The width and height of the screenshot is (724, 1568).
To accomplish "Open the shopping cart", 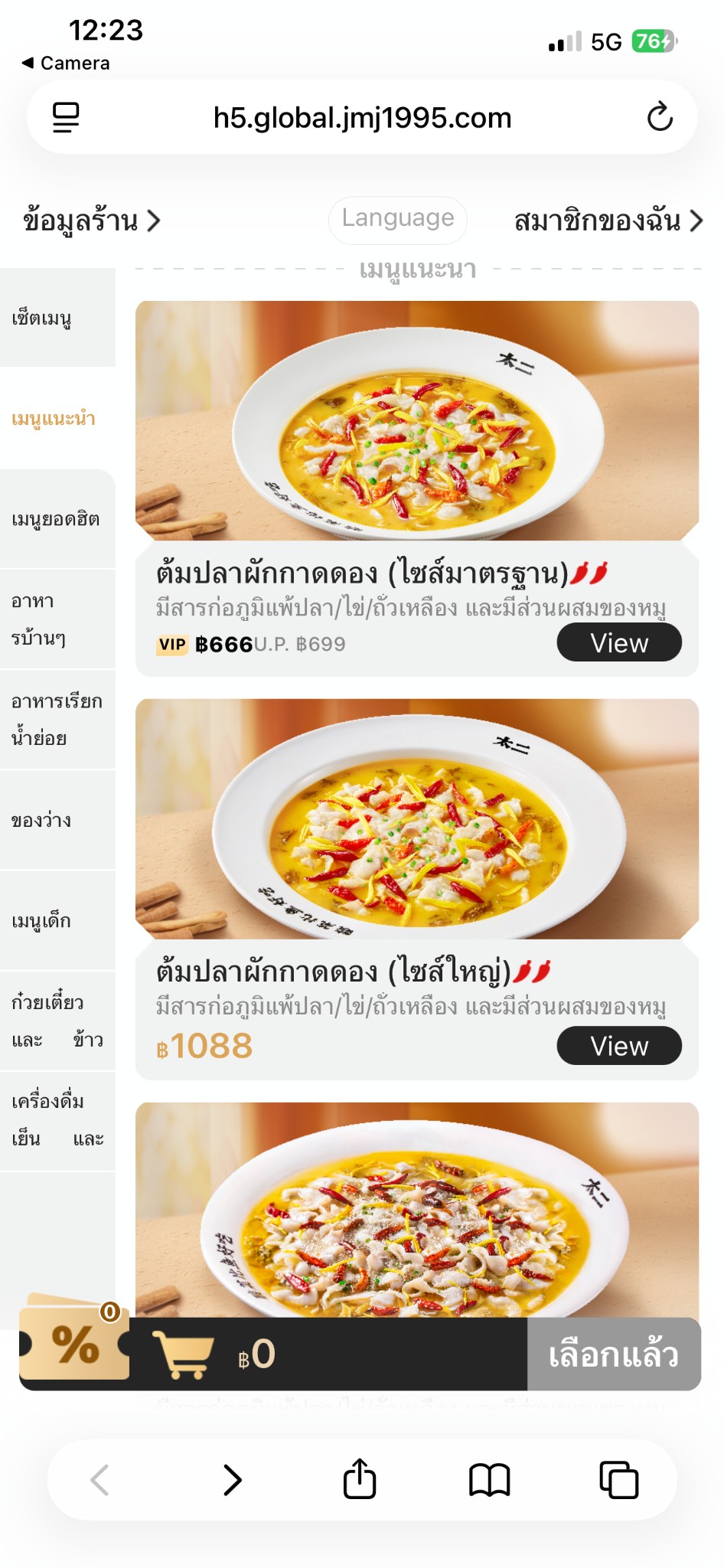I will [183, 1354].
